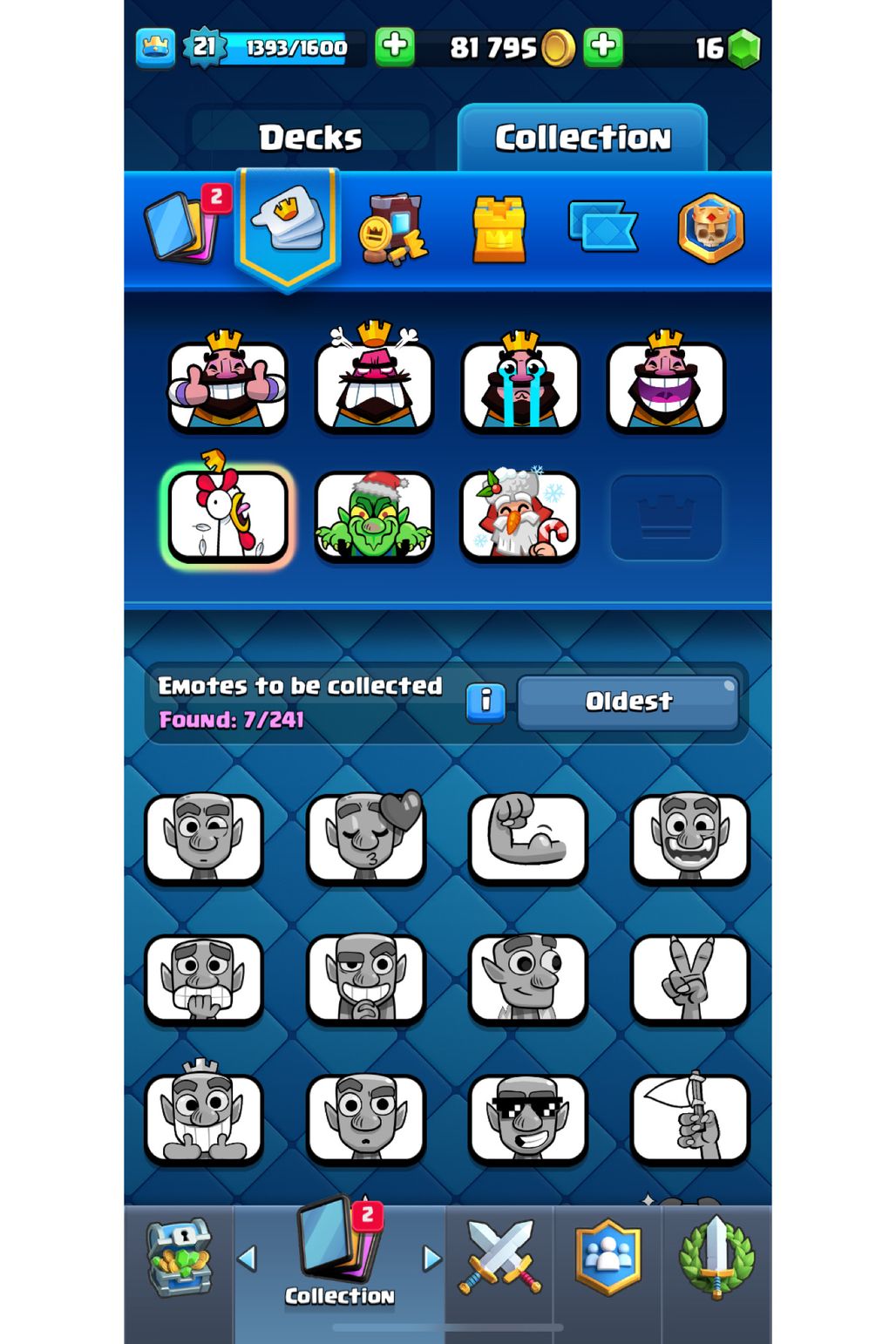Viewport: 896px width, 1344px height.
Task: Open the Events sword wreath tab
Action: (716, 1259)
